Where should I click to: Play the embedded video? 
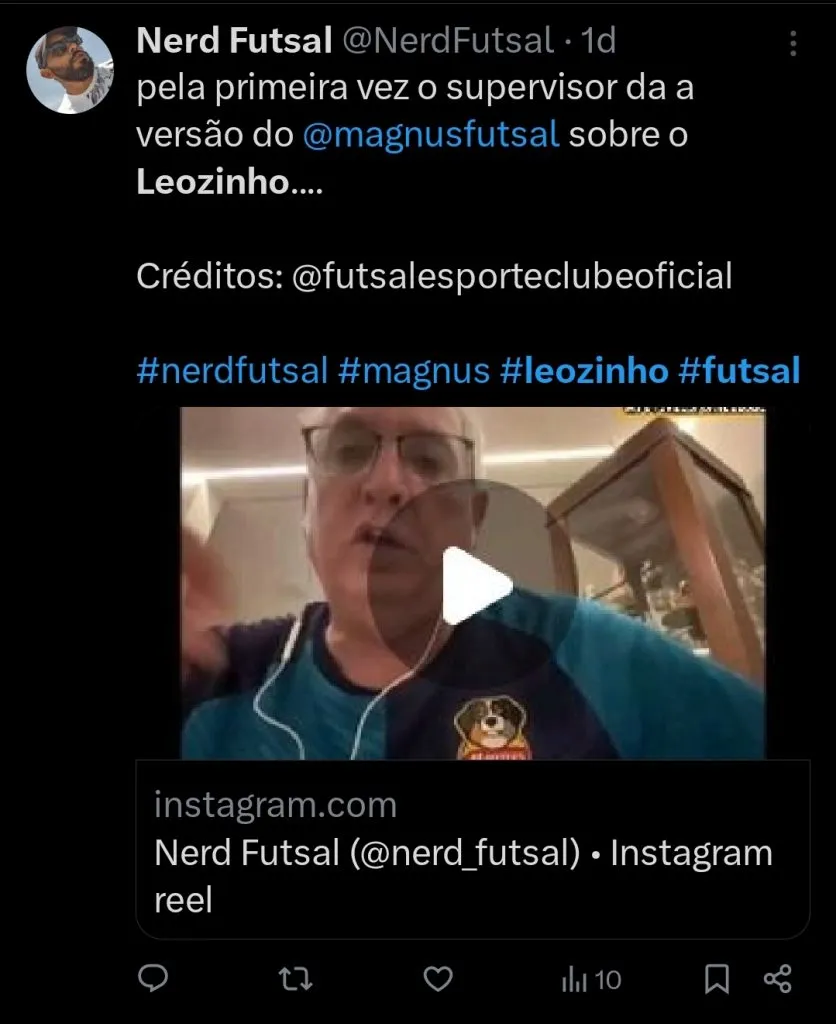(472, 585)
